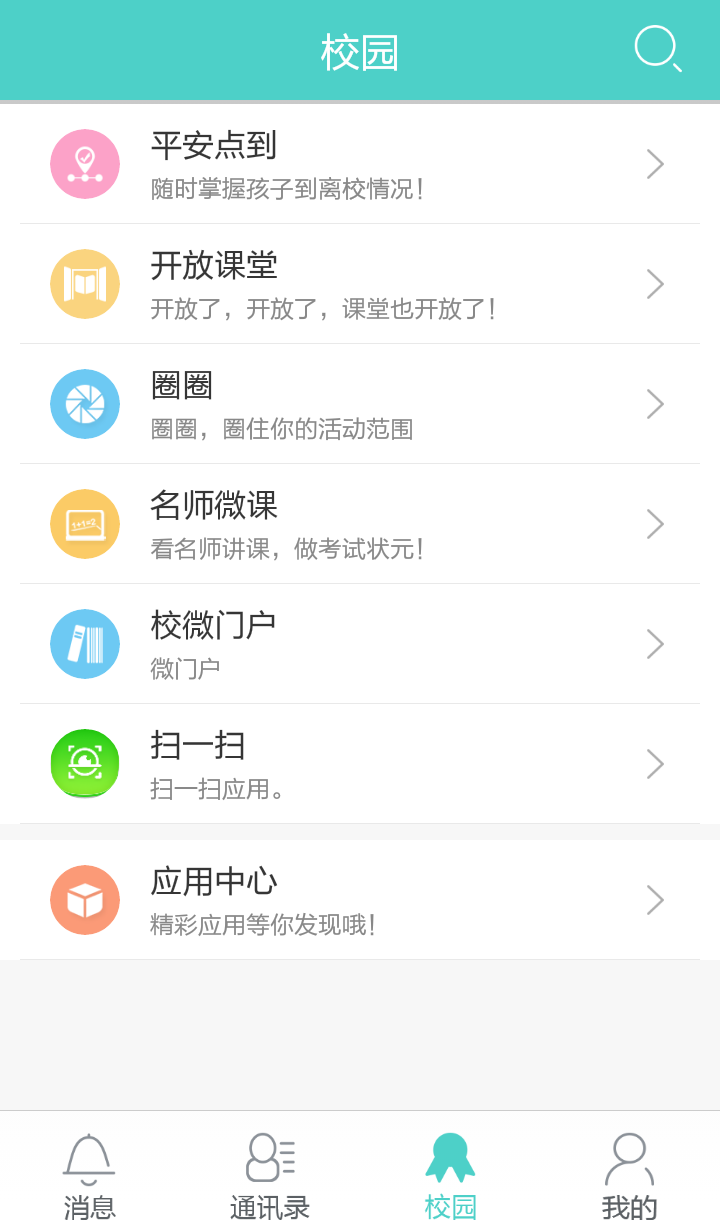720x1230 pixels.
Task: Open 平安点到 row
Action: coord(360,164)
